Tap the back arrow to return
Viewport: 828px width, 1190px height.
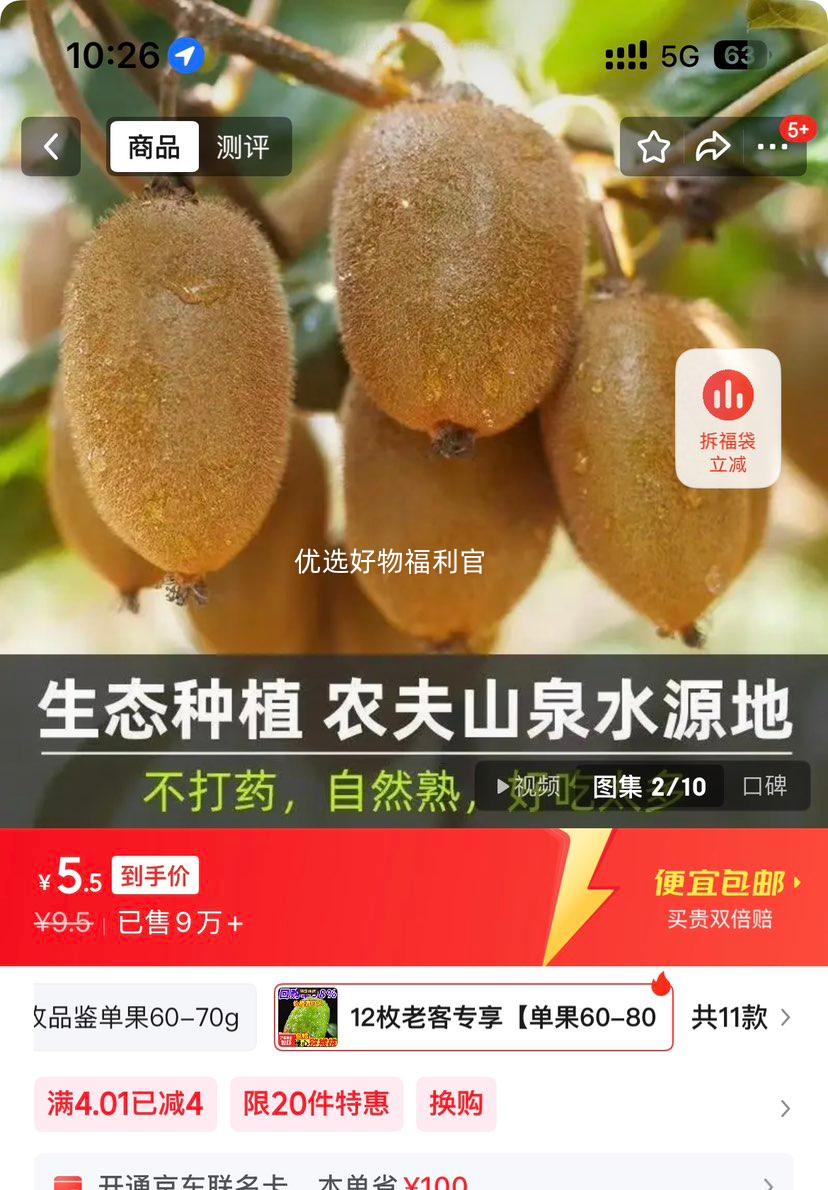point(50,147)
